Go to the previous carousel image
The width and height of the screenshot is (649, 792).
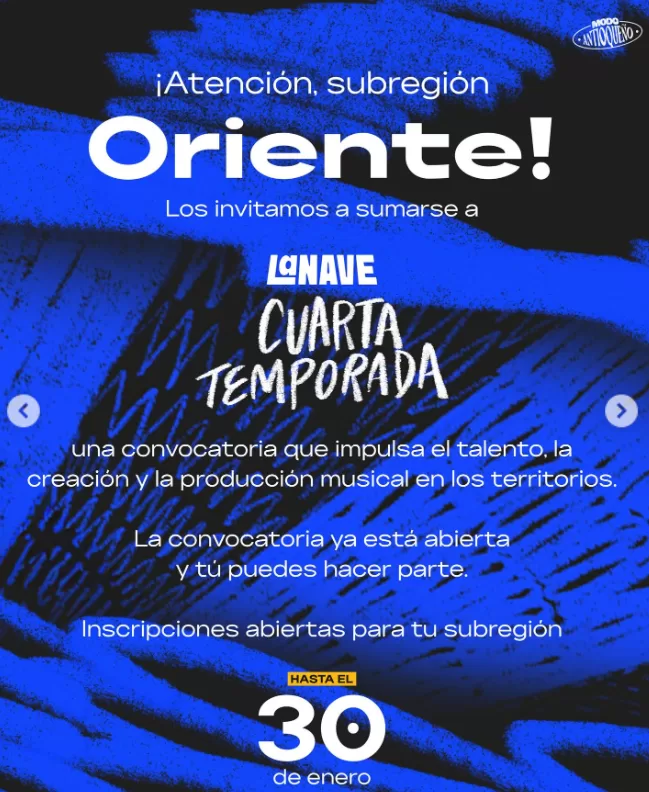pos(24,410)
